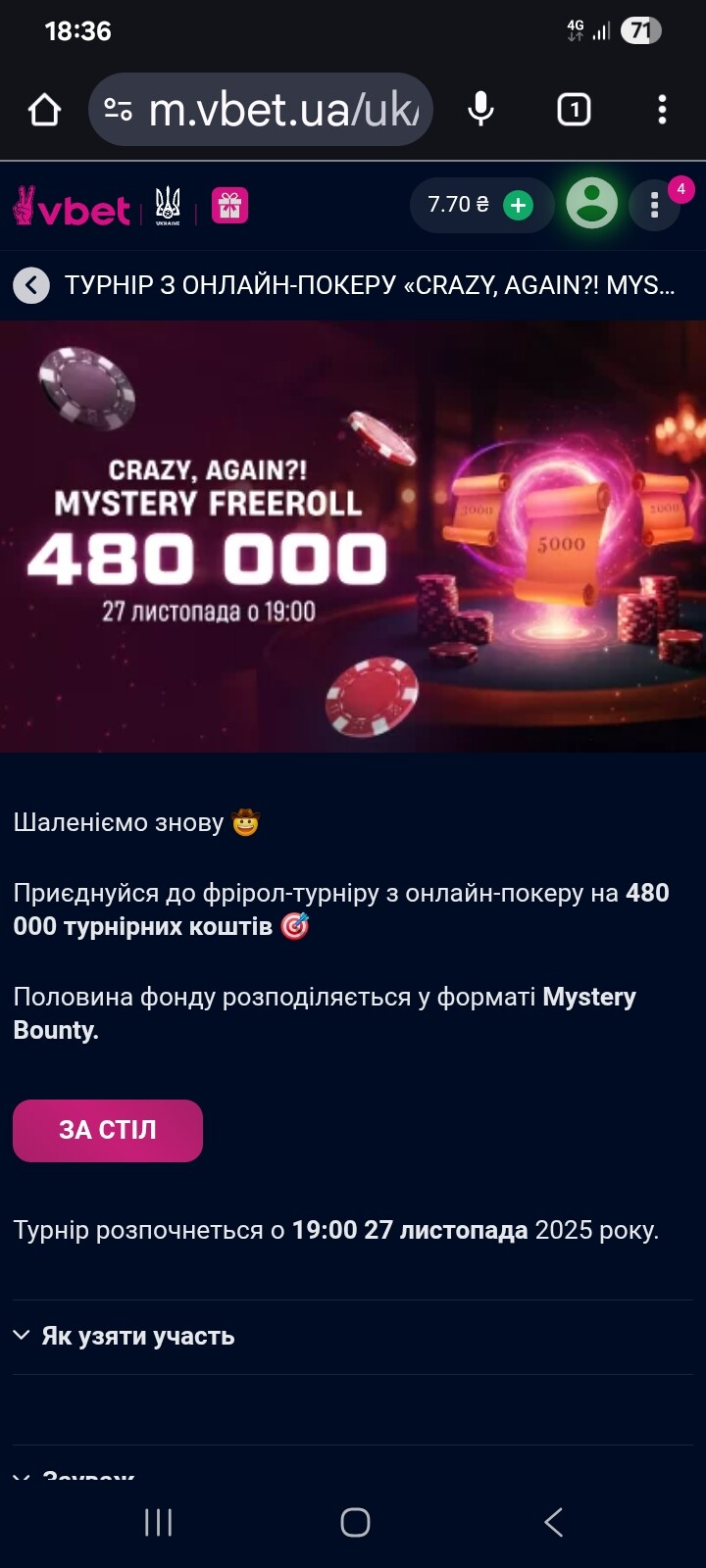Start voice search with the microphone
The image size is (706, 1568).
click(480, 110)
